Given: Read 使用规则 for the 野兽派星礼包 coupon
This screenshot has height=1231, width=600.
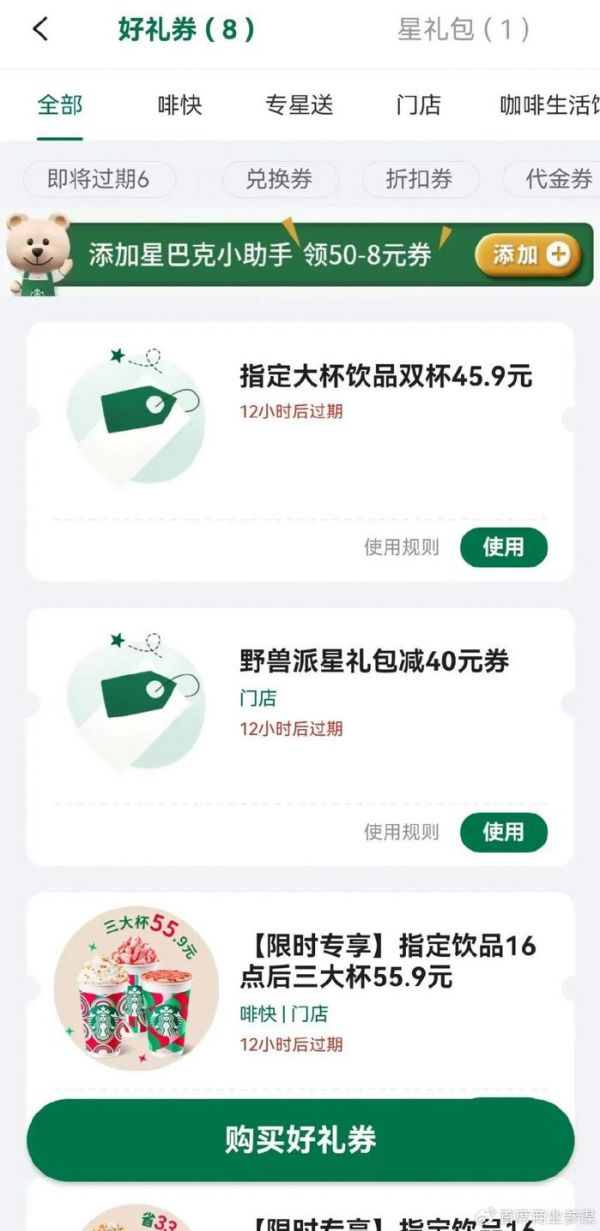Looking at the screenshot, I should (401, 832).
